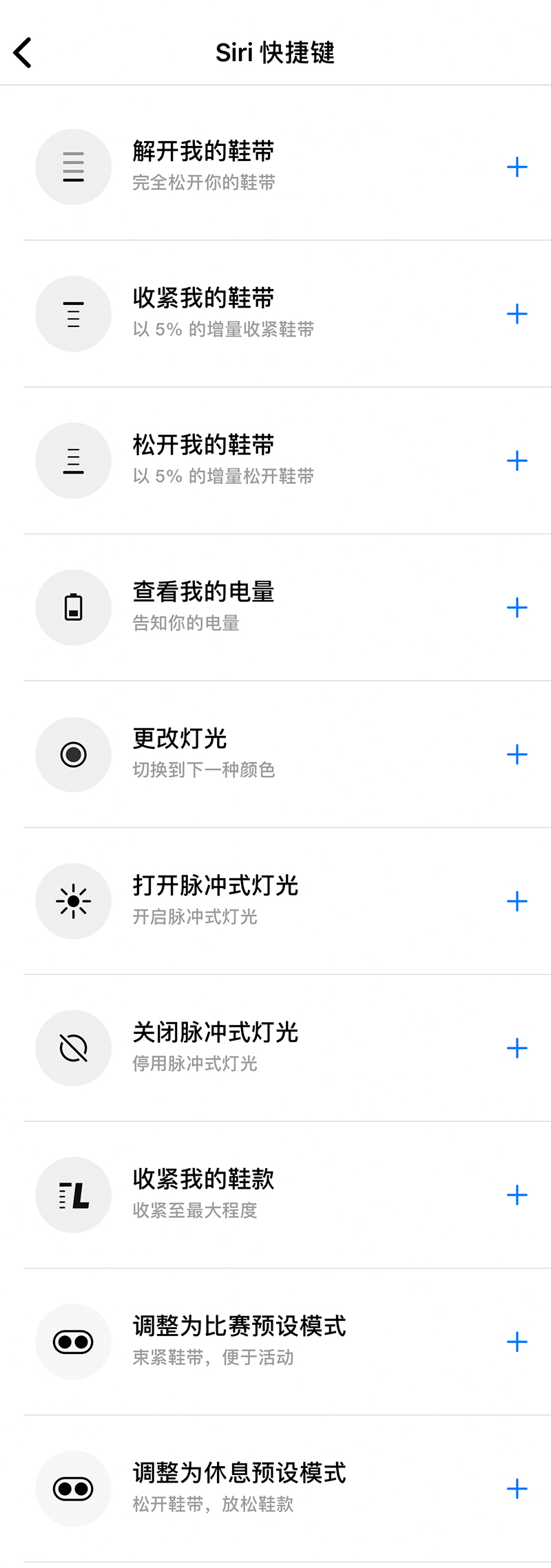The image size is (551, 1568).
Task: Go back from Siri 快捷键 page
Action: click(23, 53)
